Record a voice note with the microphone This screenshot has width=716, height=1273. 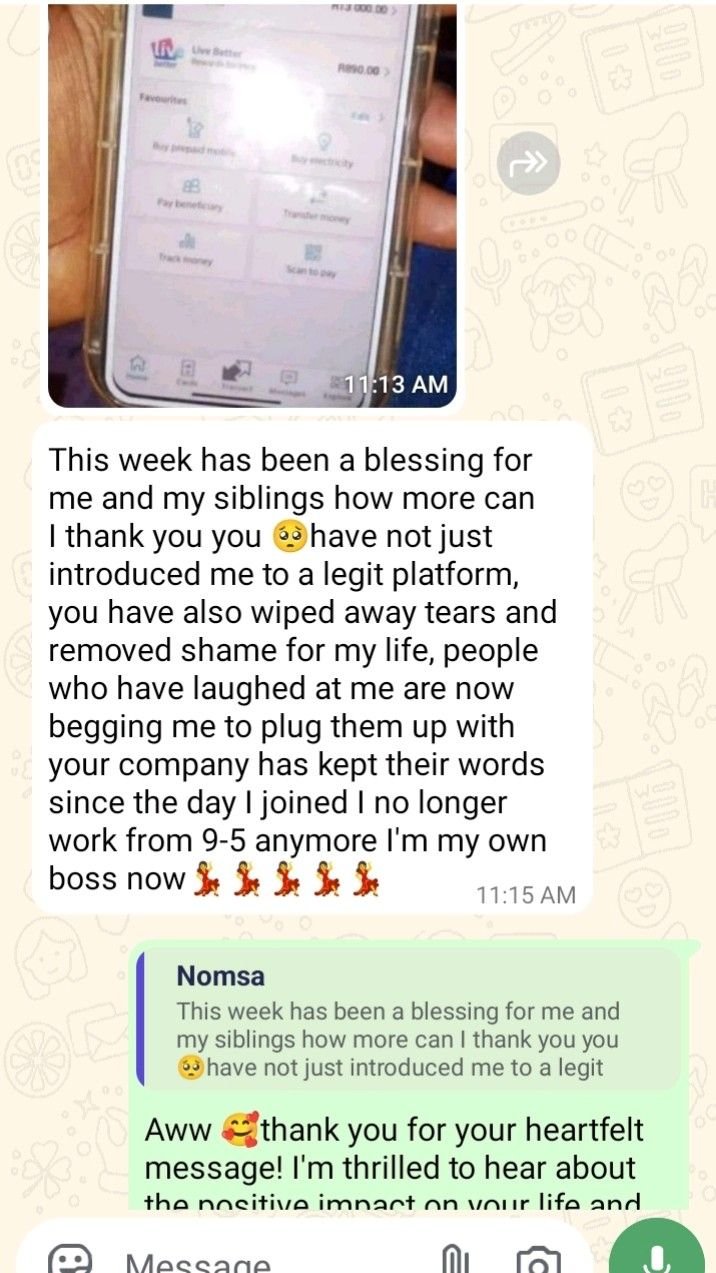[x=657, y=1253]
